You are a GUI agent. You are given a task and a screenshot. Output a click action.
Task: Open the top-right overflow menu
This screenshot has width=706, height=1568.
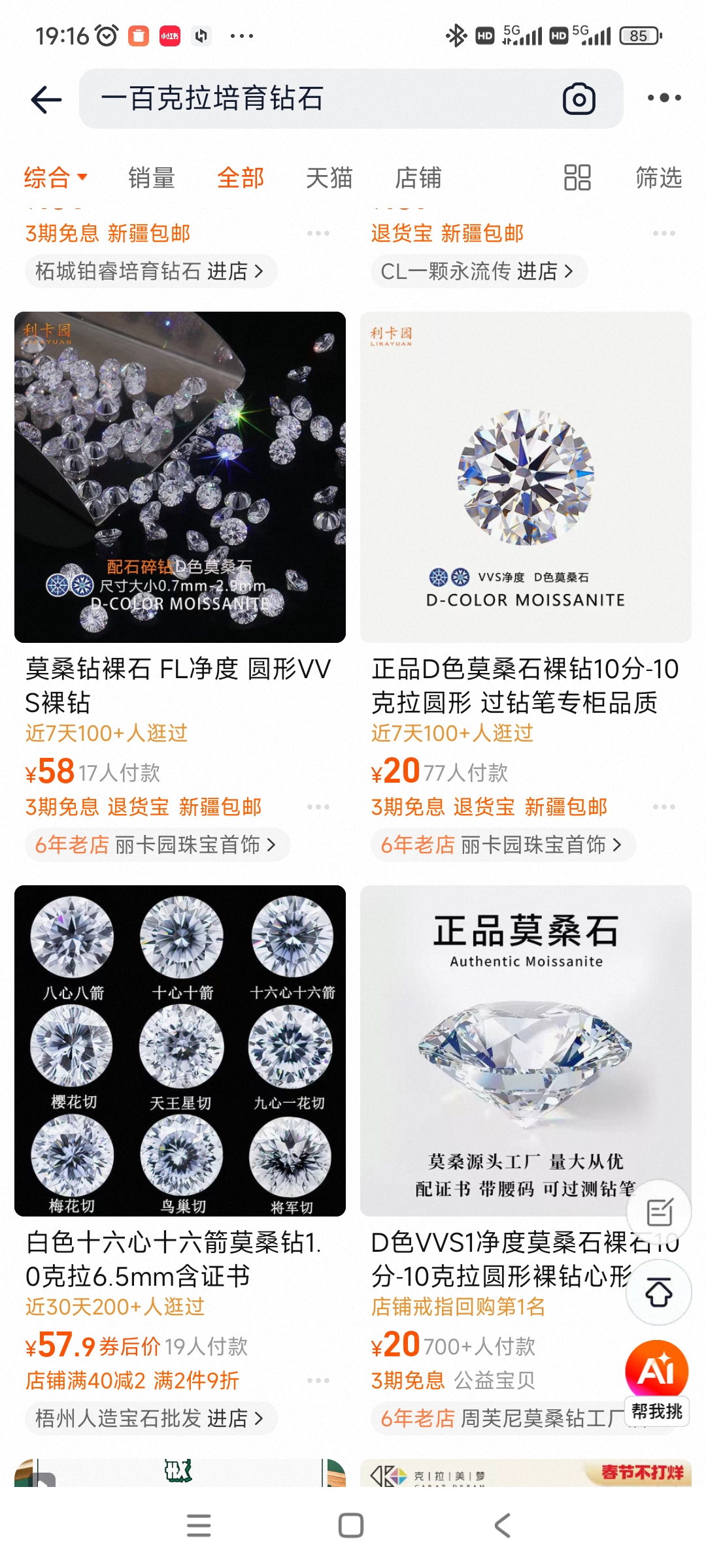[664, 98]
